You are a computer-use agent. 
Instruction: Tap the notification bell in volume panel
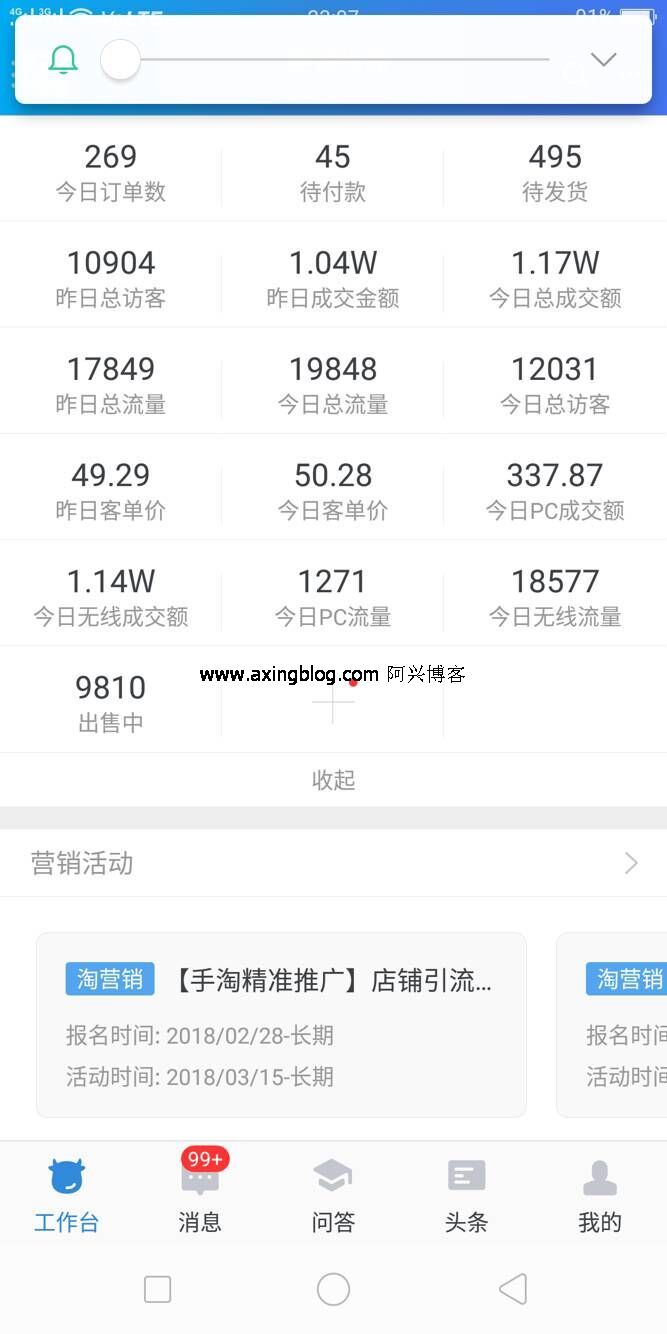pos(63,60)
